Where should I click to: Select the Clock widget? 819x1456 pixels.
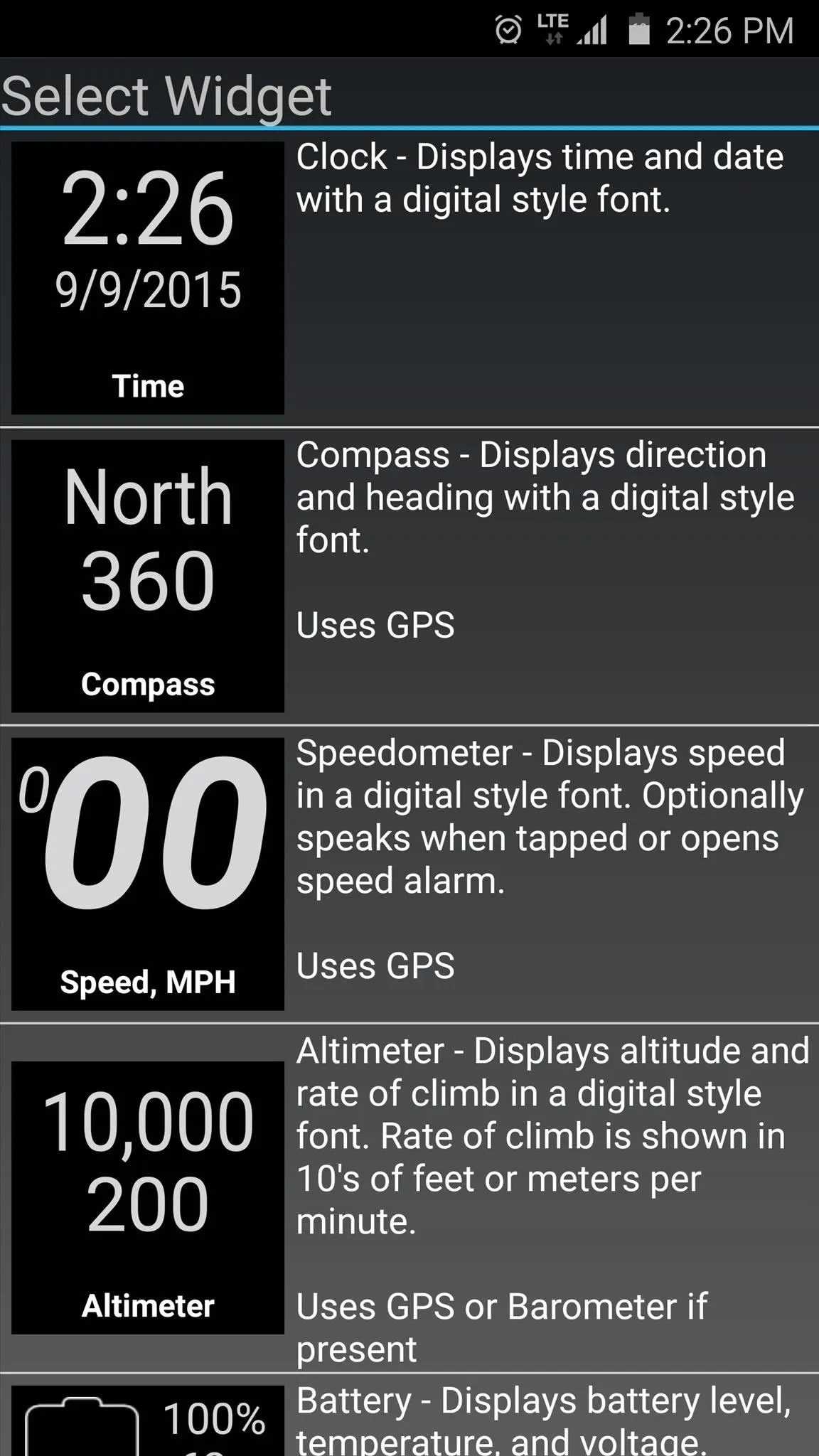coord(409,279)
